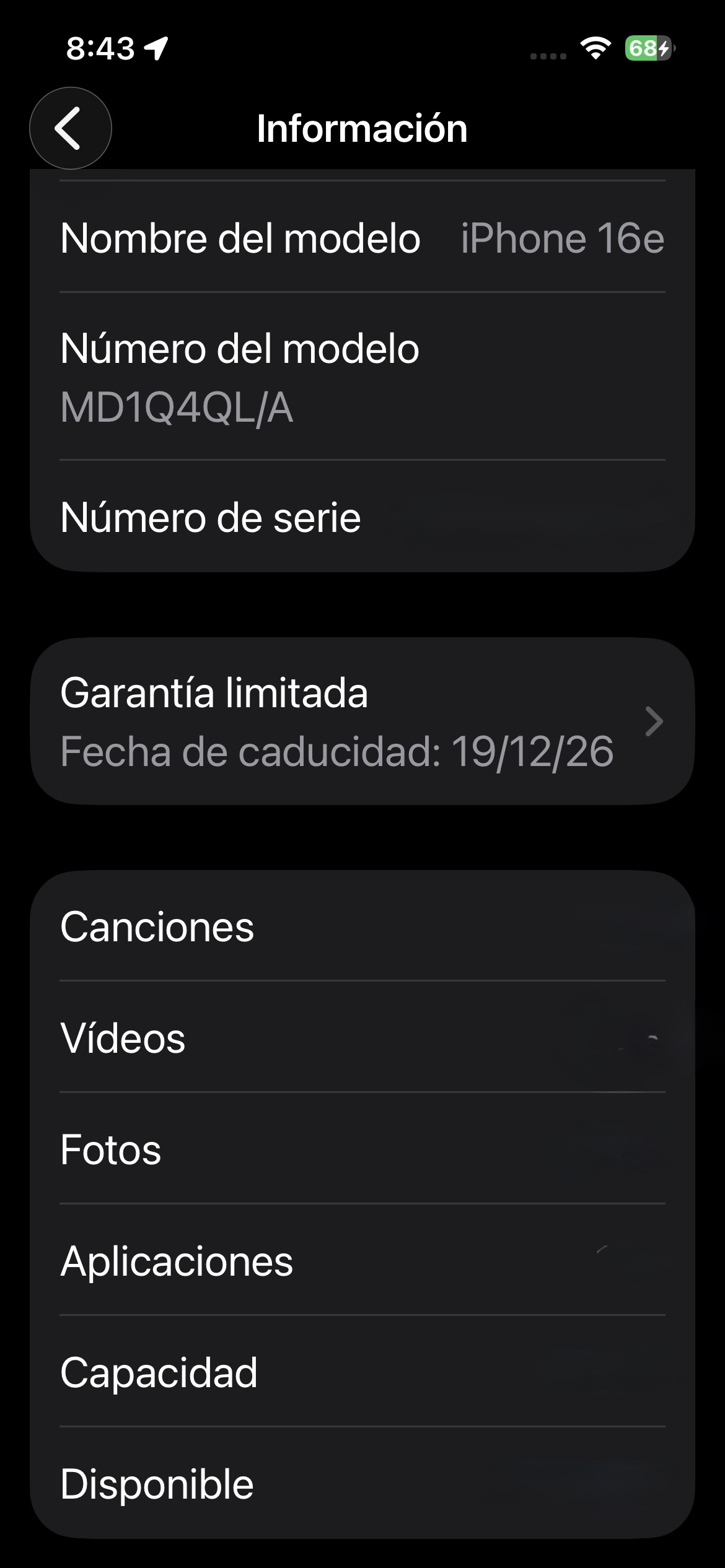Go back from the Información screen
The image size is (725, 1568).
70,128
